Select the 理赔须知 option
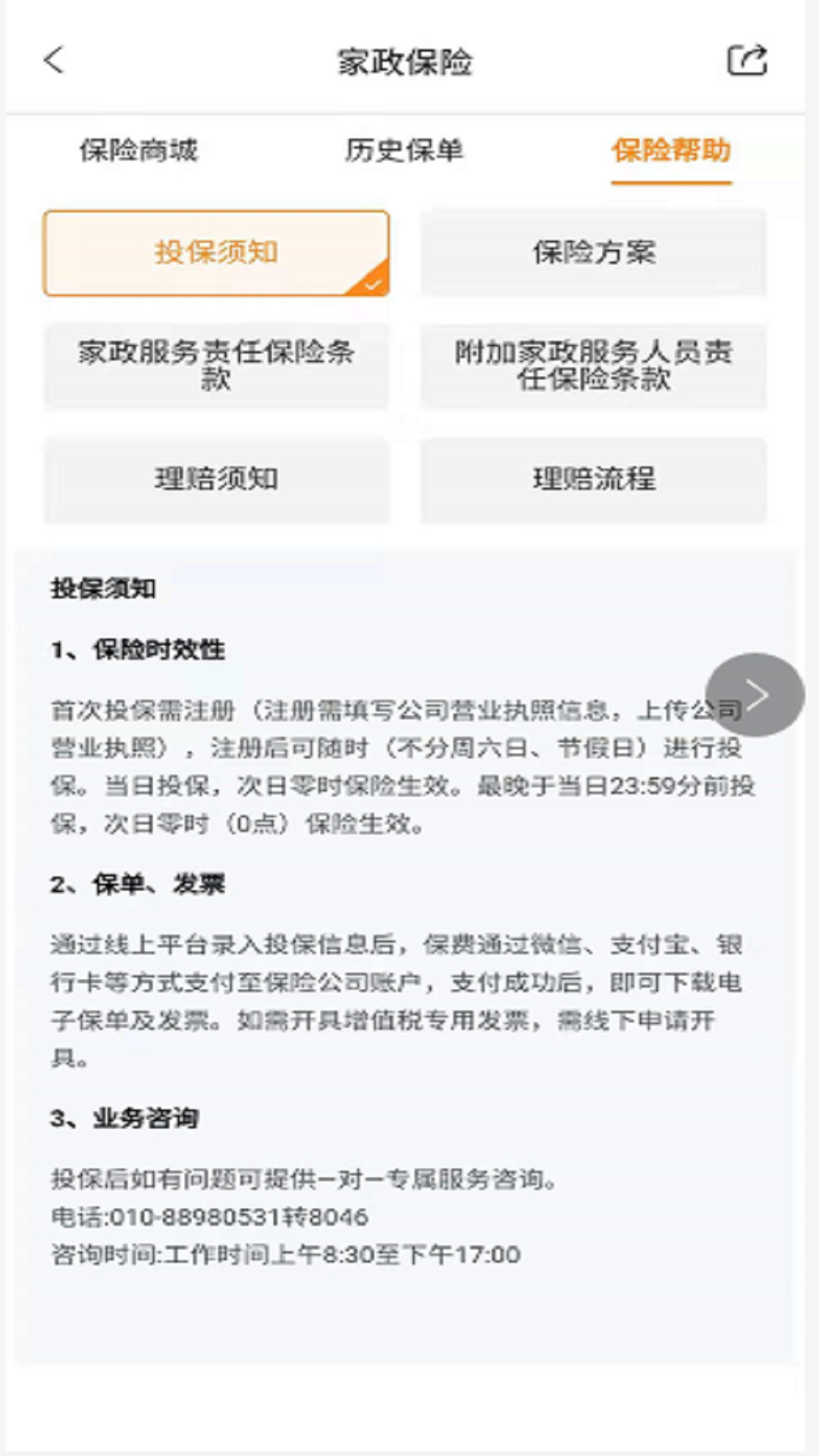 [x=216, y=479]
